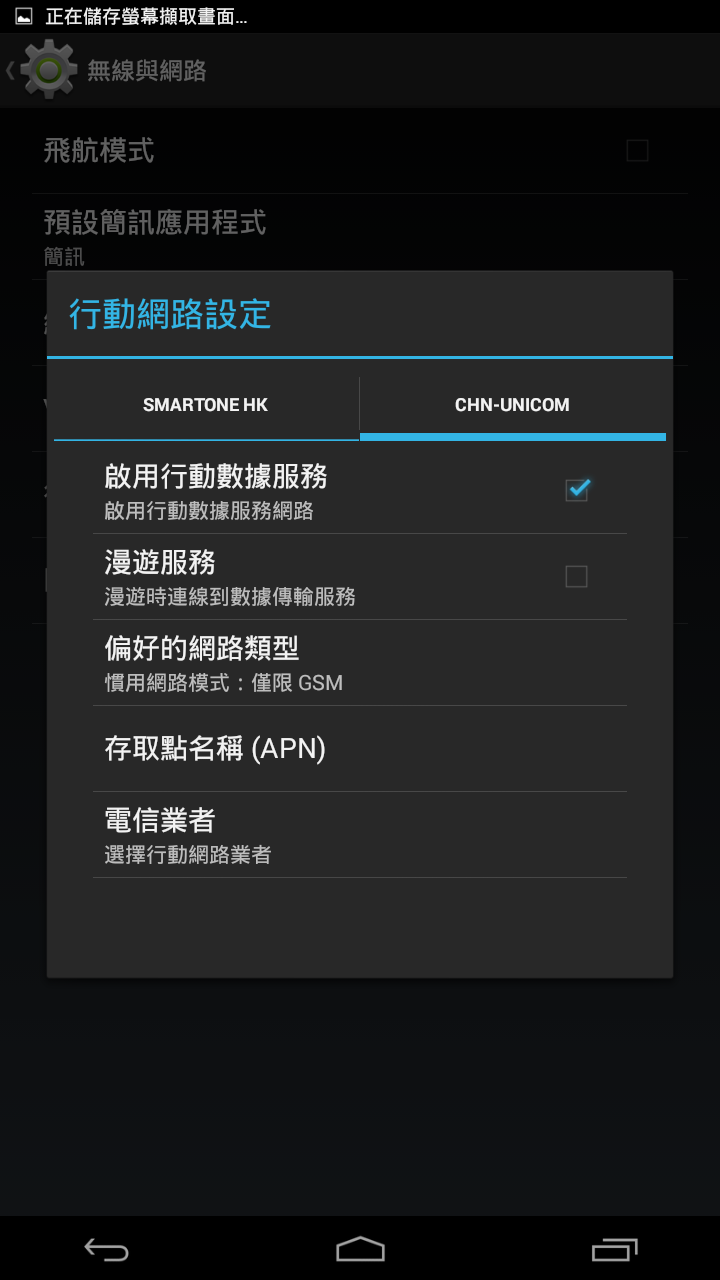
Task: Switch to the SMARTONE HK tab
Action: point(205,405)
